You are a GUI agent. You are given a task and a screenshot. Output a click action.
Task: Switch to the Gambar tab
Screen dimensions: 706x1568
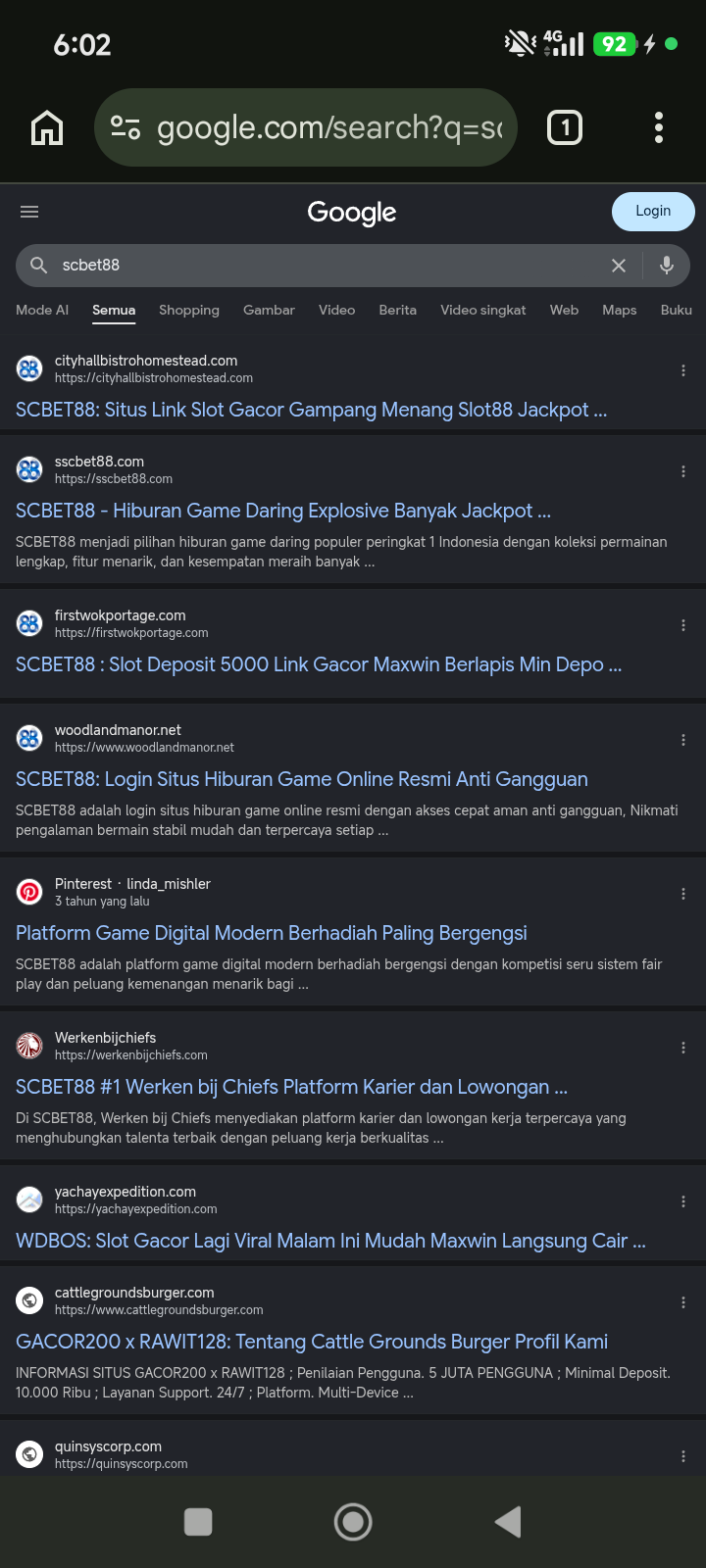tap(269, 310)
